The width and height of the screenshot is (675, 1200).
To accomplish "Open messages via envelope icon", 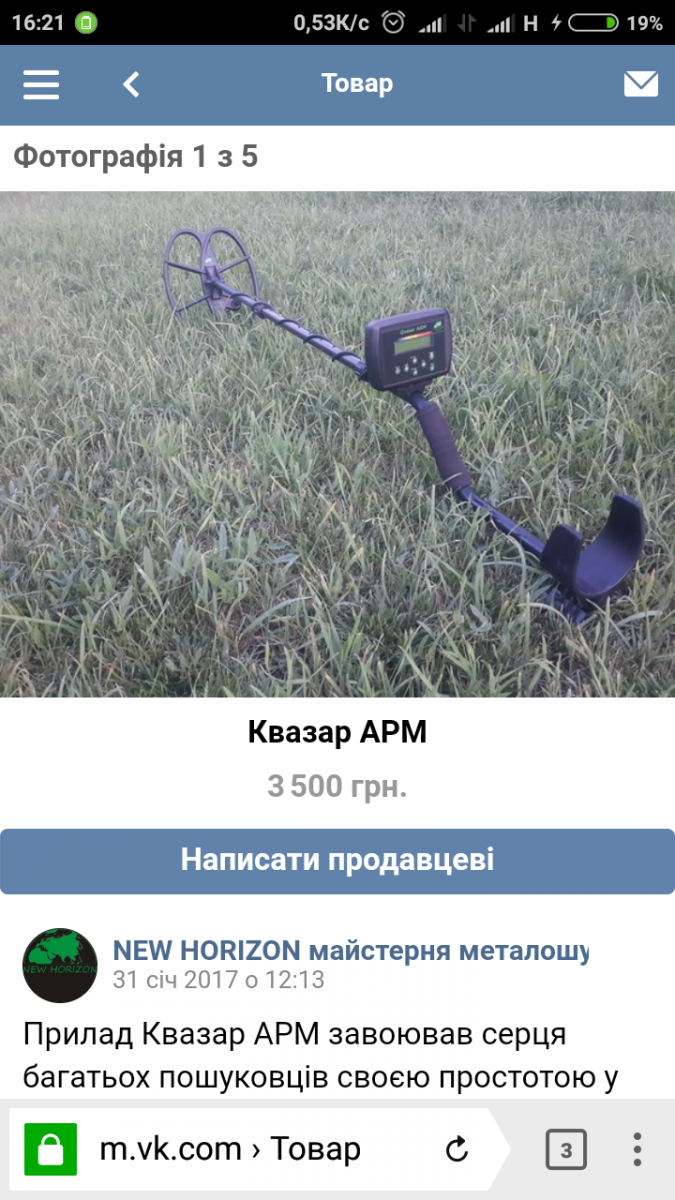I will point(640,84).
